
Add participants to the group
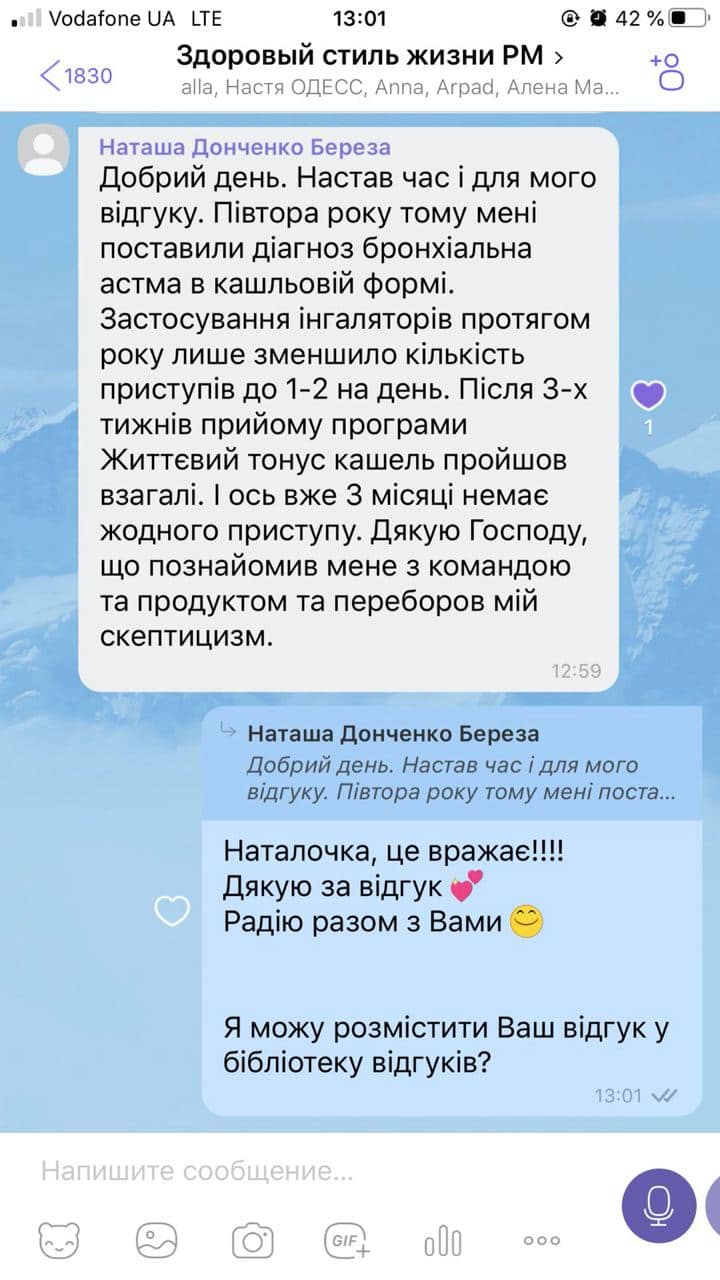(x=667, y=71)
